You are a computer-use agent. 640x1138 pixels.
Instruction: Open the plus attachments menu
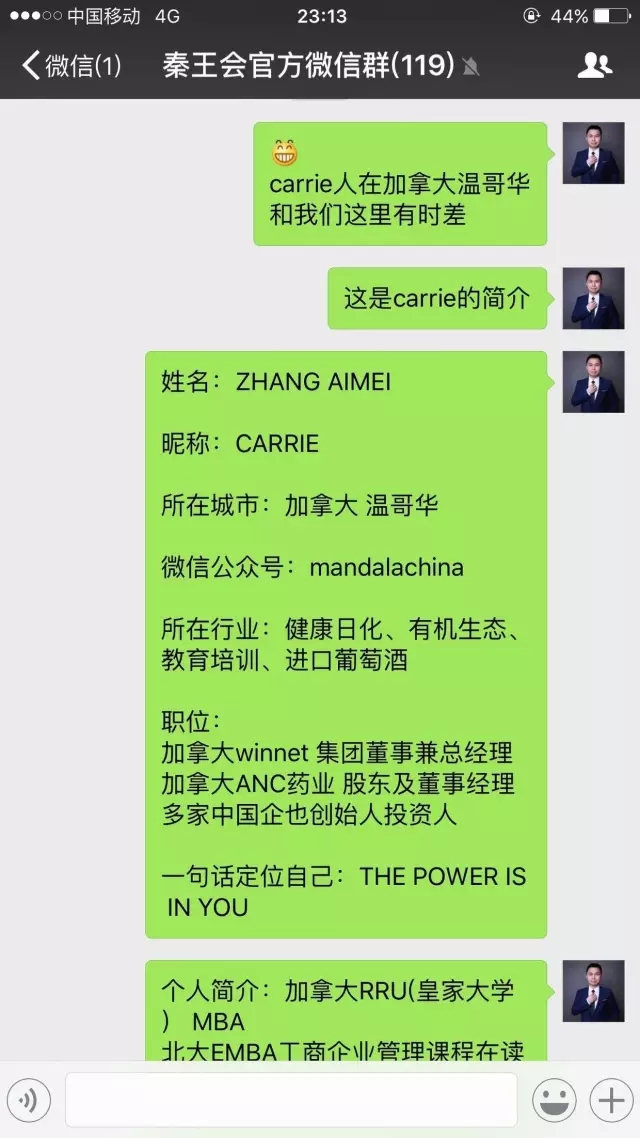click(611, 1100)
